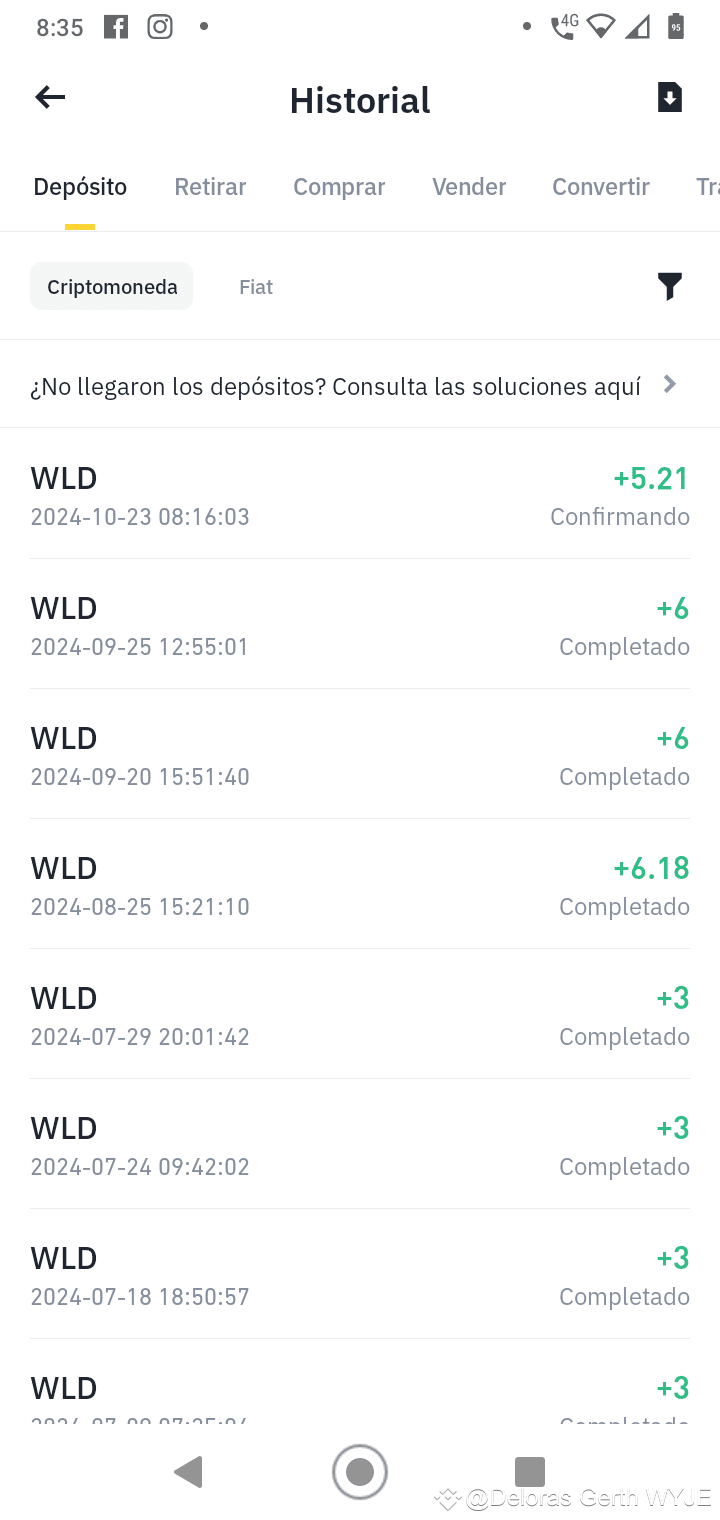The width and height of the screenshot is (720, 1520).
Task: Open WLD deposit dated 2024-07-18
Action: (x=360, y=1275)
